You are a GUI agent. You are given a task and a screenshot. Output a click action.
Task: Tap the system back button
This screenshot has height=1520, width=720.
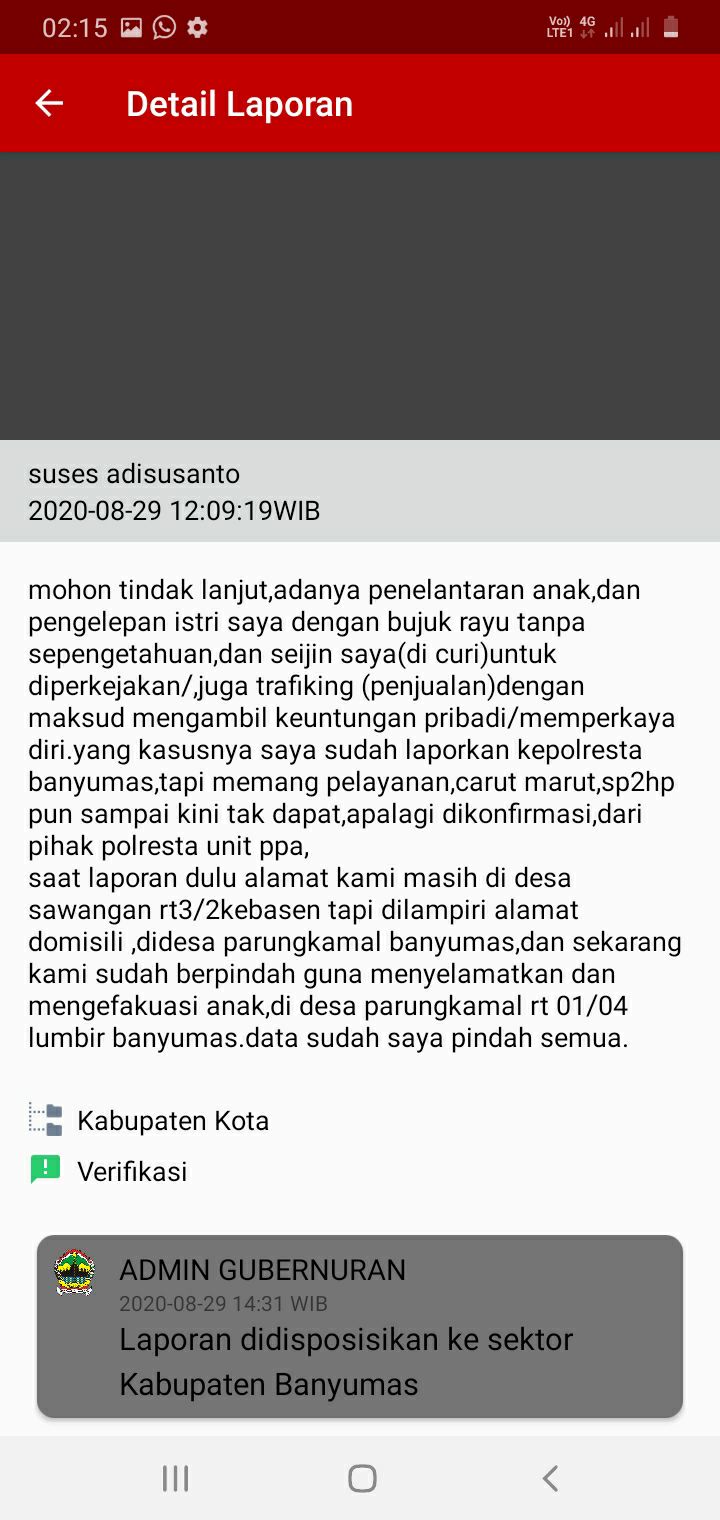point(549,1478)
